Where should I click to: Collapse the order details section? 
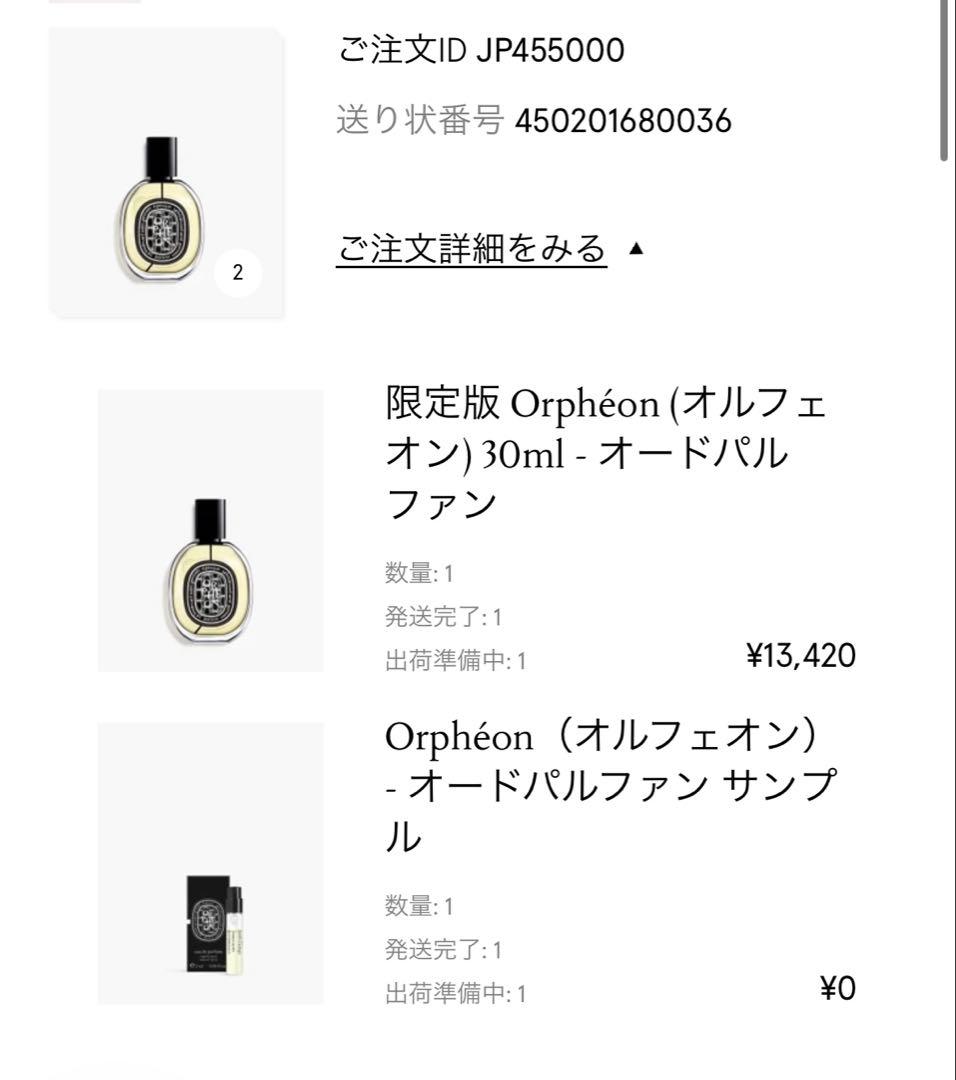tap(637, 251)
